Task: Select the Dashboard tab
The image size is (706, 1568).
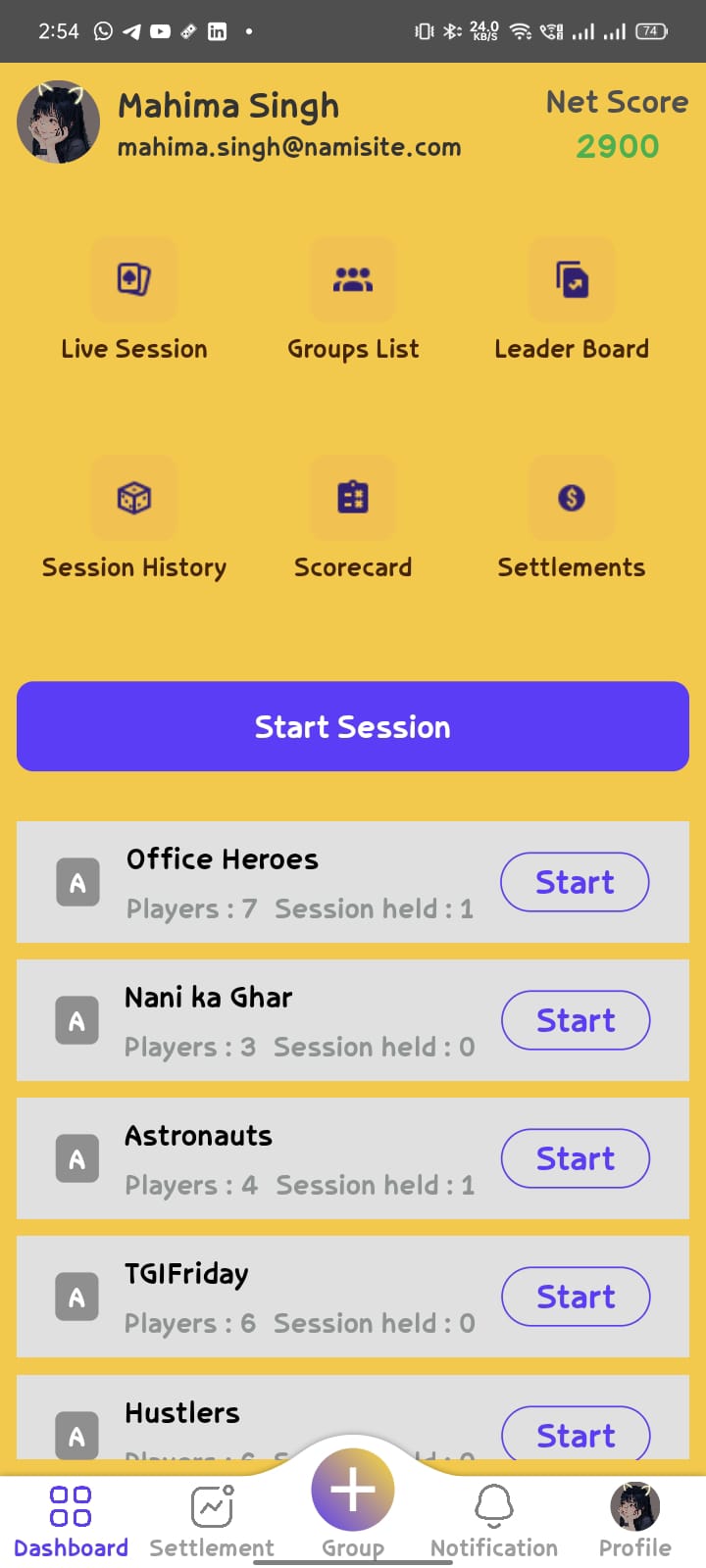Action: [71, 1521]
